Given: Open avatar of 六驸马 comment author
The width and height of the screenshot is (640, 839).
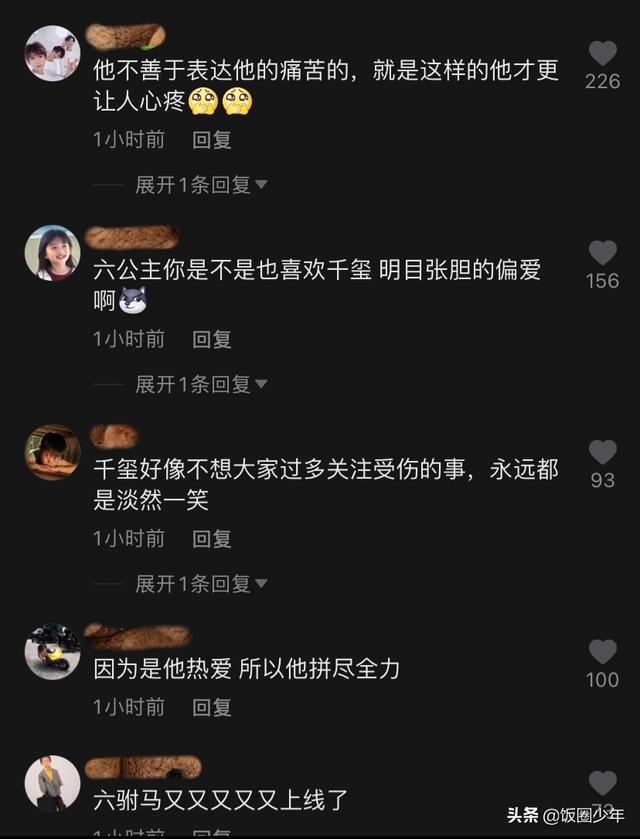Looking at the screenshot, I should 52,783.
